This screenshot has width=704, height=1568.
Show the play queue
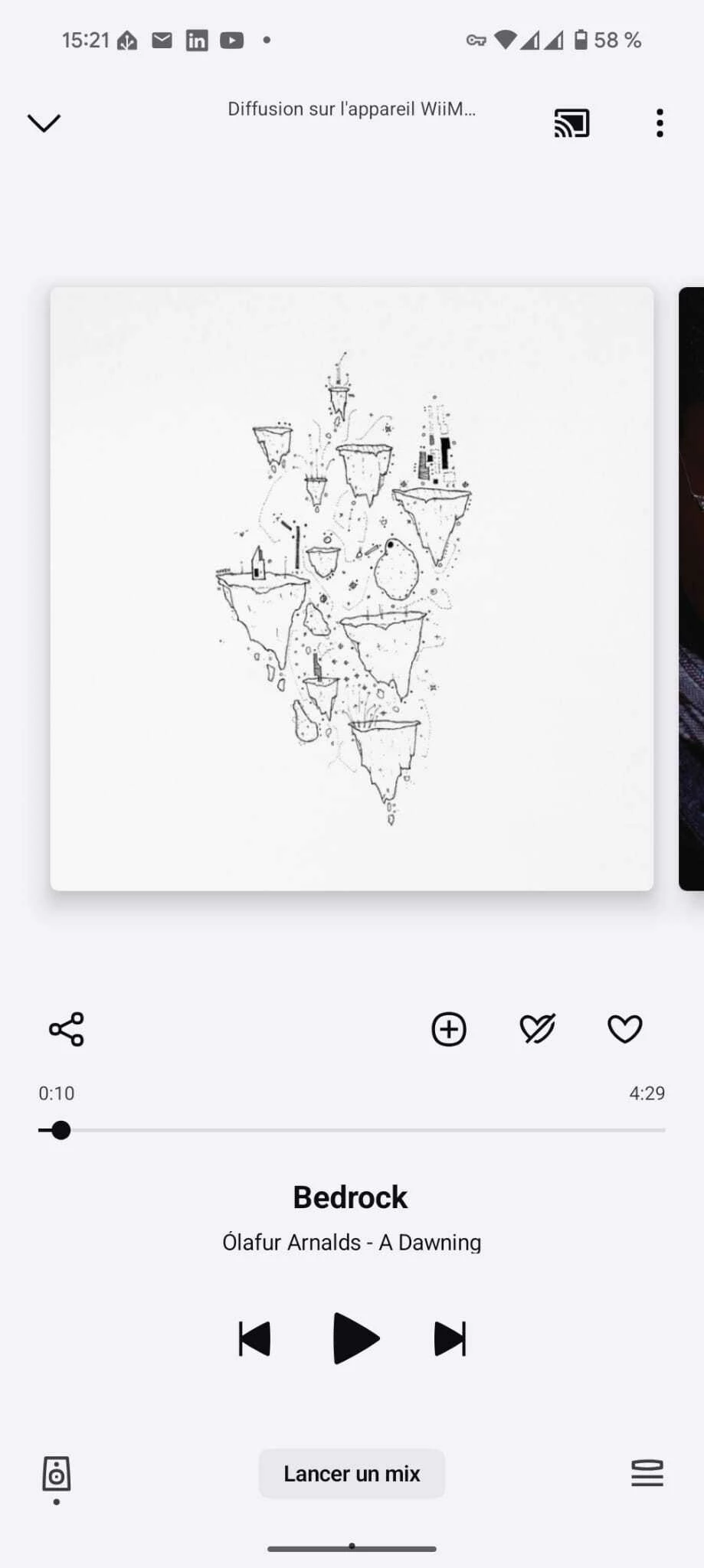pyautogui.click(x=647, y=1473)
